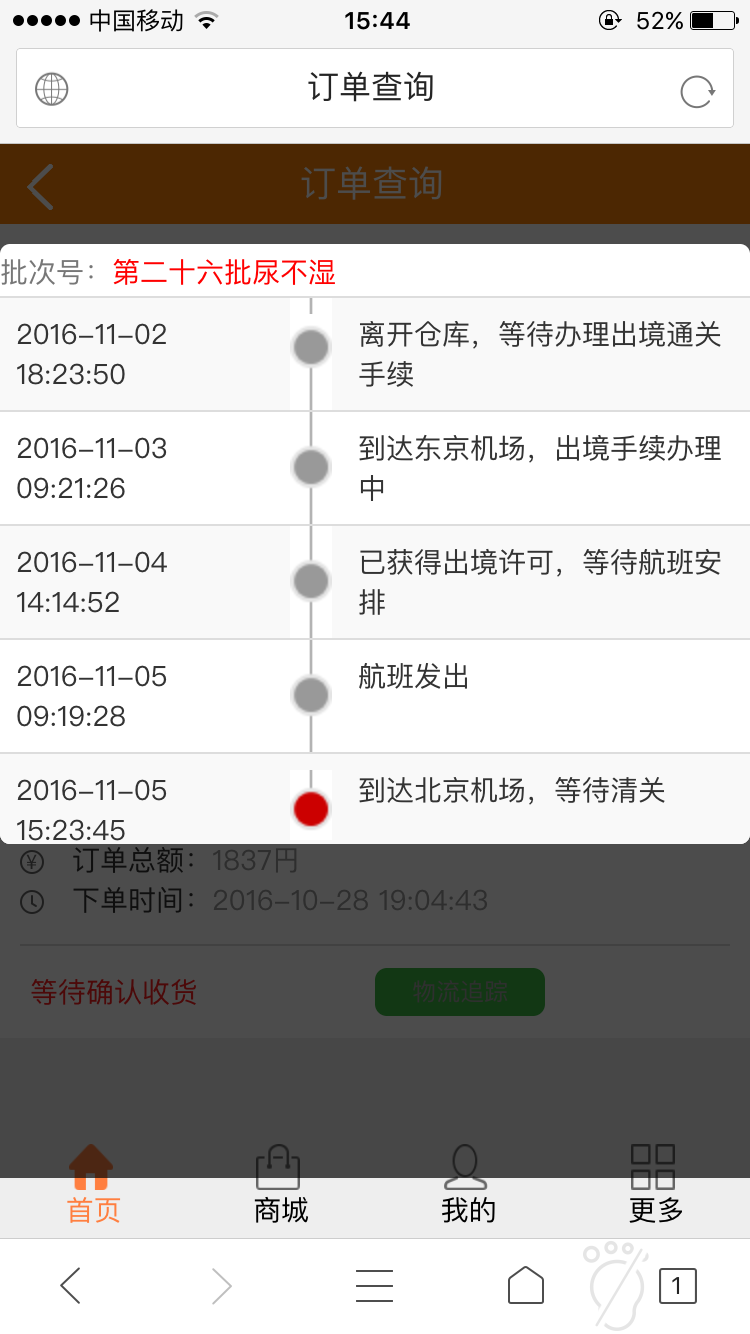The height and width of the screenshot is (1334, 750).
Task: Open the browser tabs switcher
Action: click(677, 1285)
